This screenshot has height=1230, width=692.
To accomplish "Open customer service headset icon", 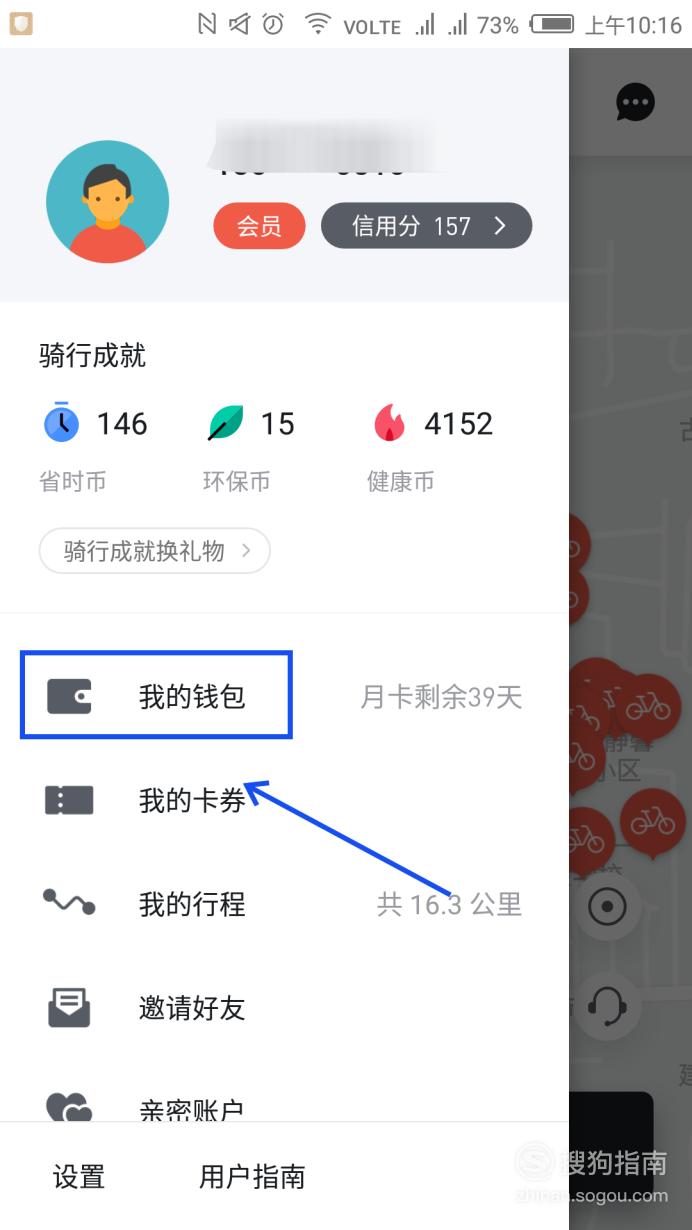I will click(x=607, y=1004).
